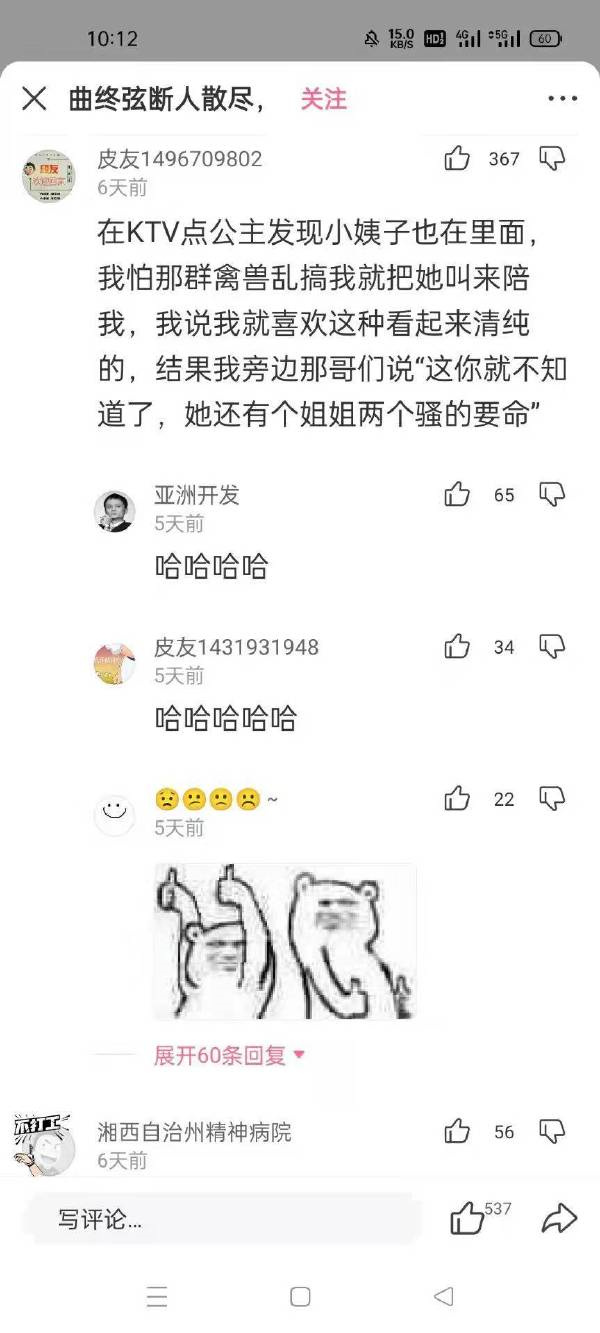This screenshot has height=1333, width=600.
Task: Like 皮友1431931948's reply
Action: click(457, 647)
